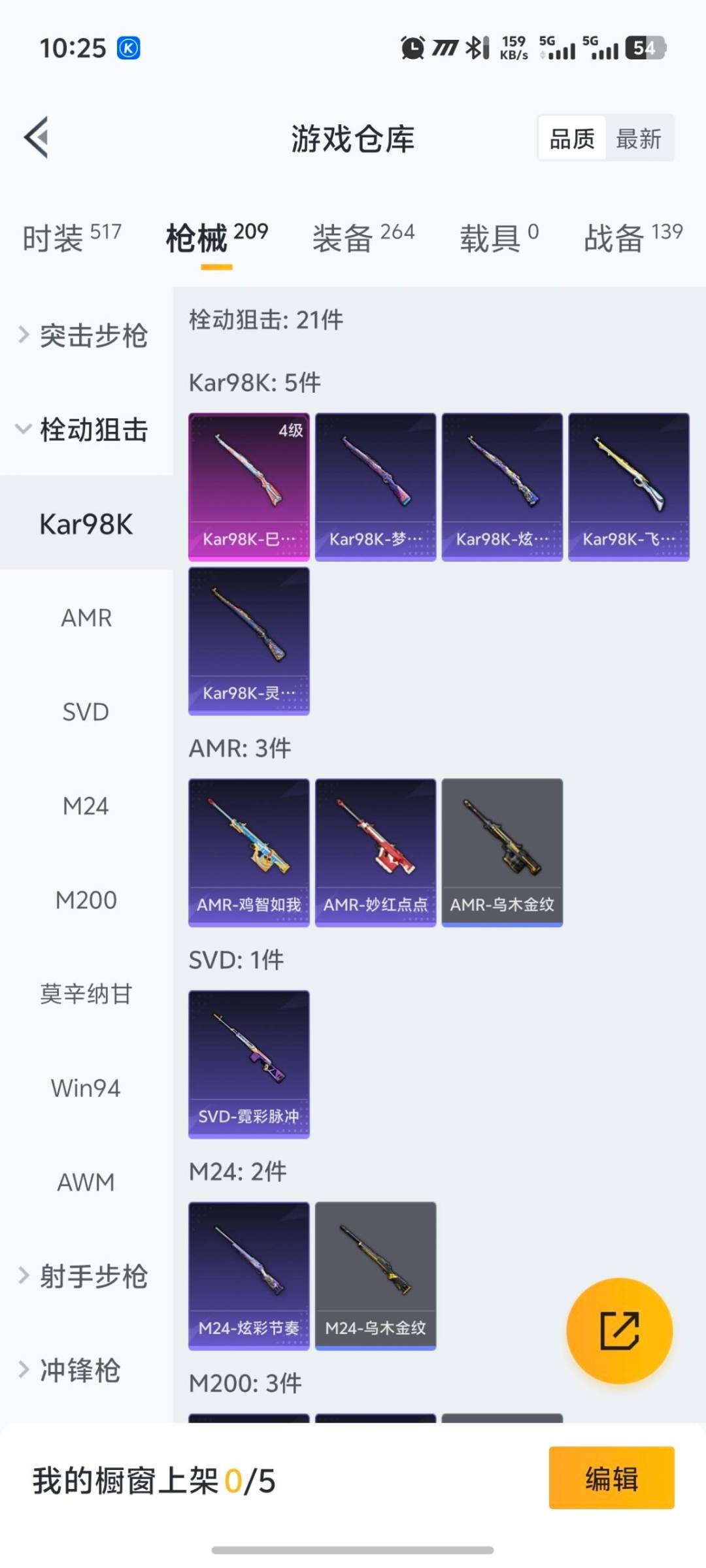Tap the back arrow to leave 游戏仓库
The image size is (706, 1568).
click(x=36, y=137)
